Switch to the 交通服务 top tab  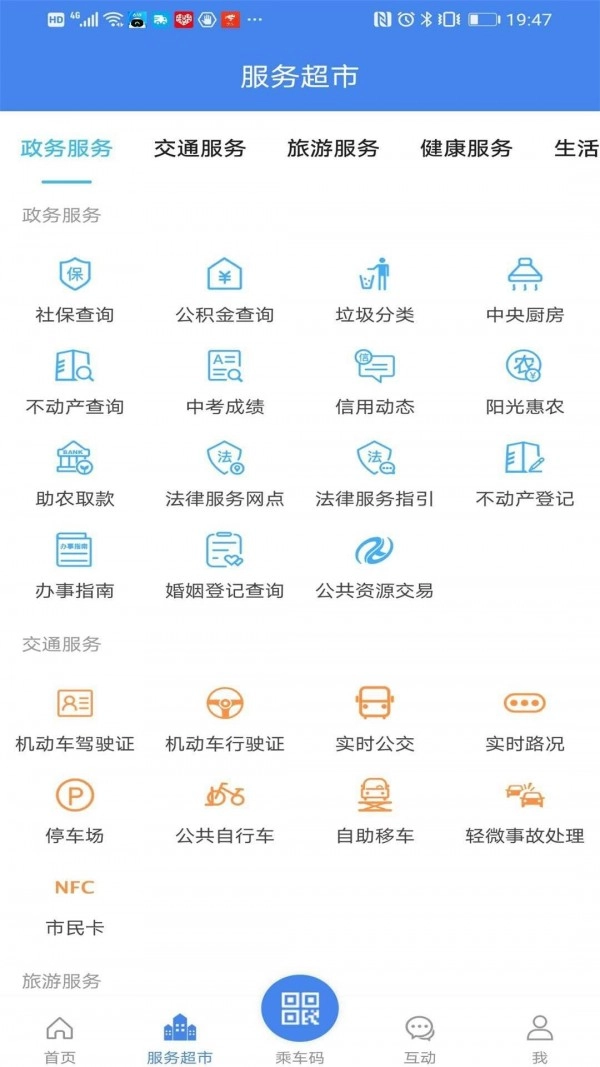[x=199, y=148]
